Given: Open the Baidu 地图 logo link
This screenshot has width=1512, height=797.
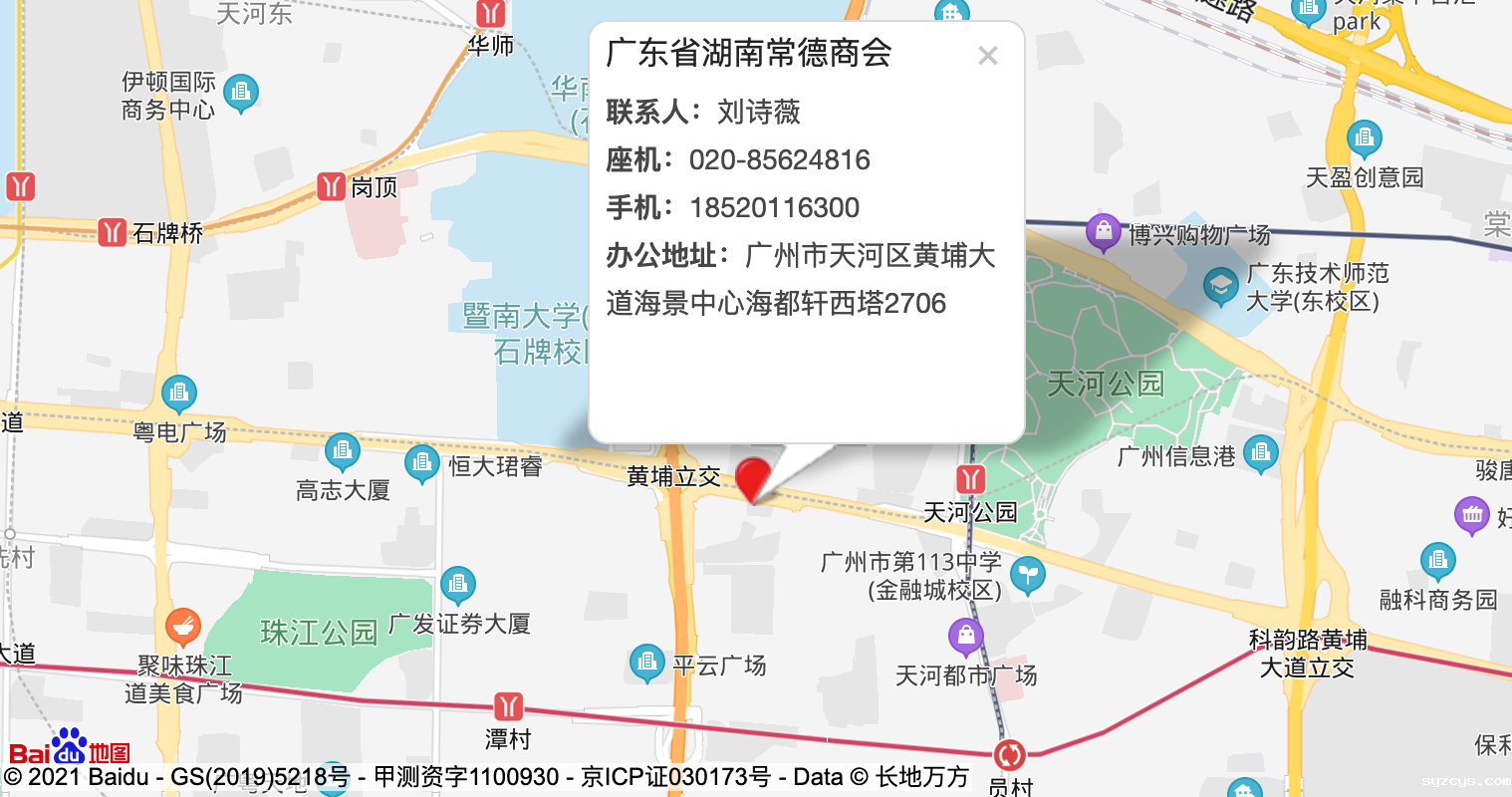Looking at the screenshot, I should click(70, 747).
